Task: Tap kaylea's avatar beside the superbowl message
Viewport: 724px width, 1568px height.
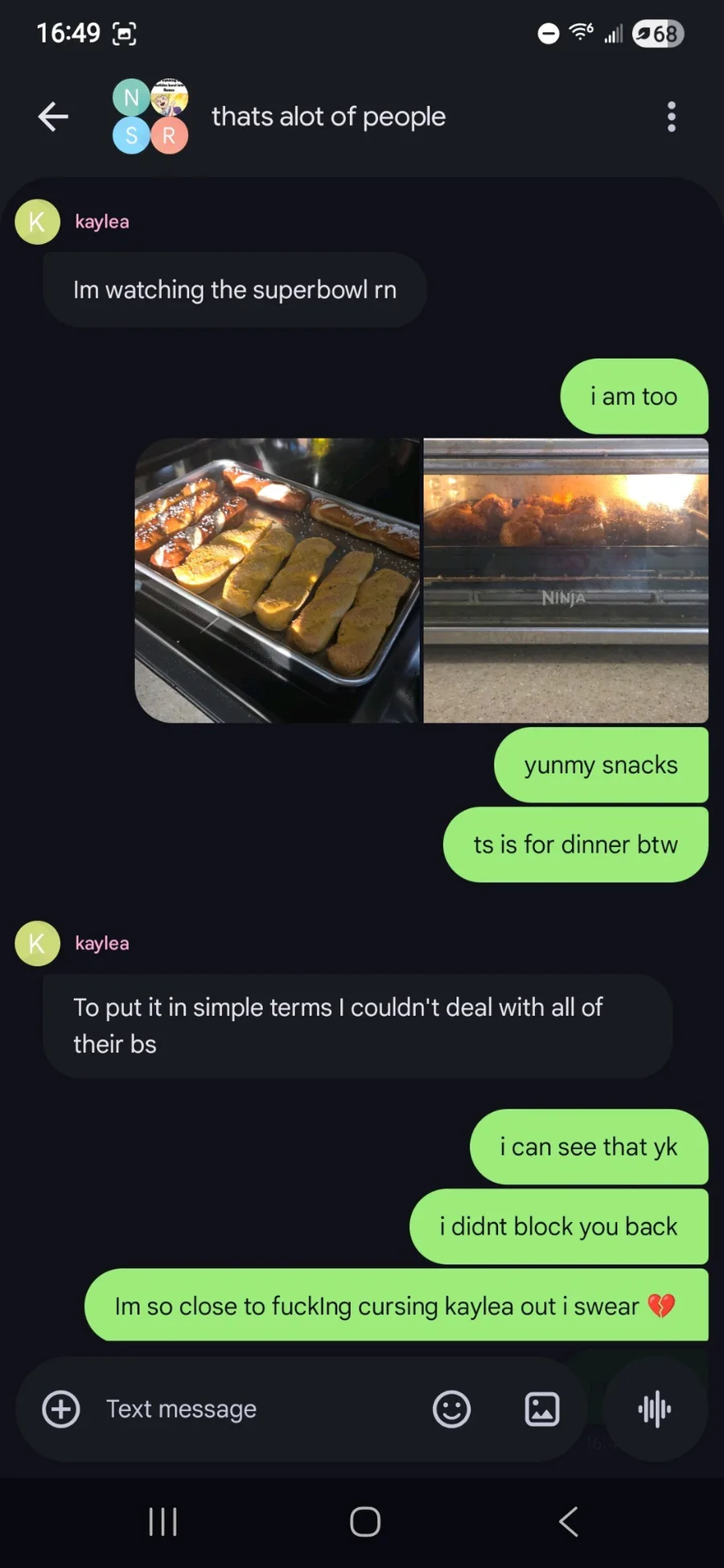Action: [x=37, y=222]
